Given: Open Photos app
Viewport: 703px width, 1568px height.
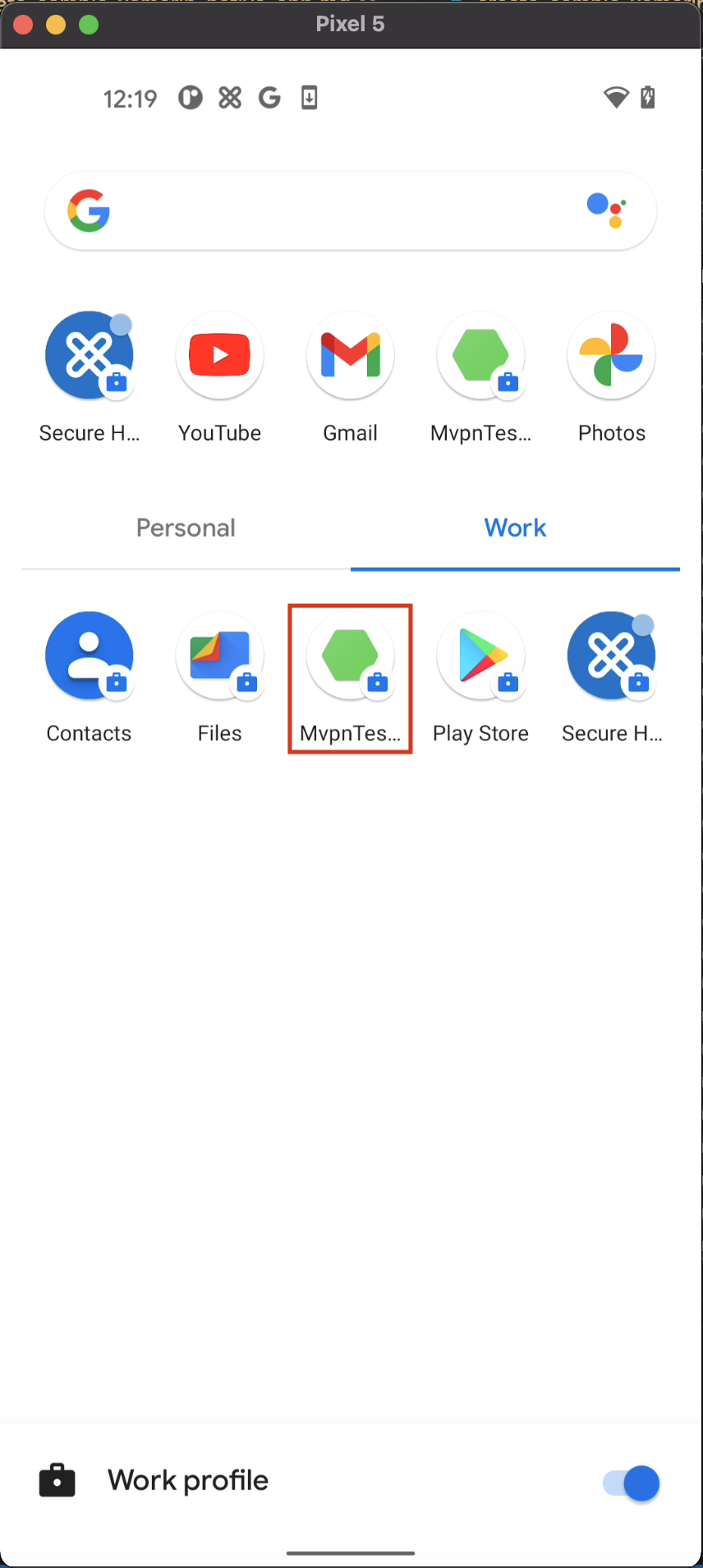Looking at the screenshot, I should [x=611, y=356].
